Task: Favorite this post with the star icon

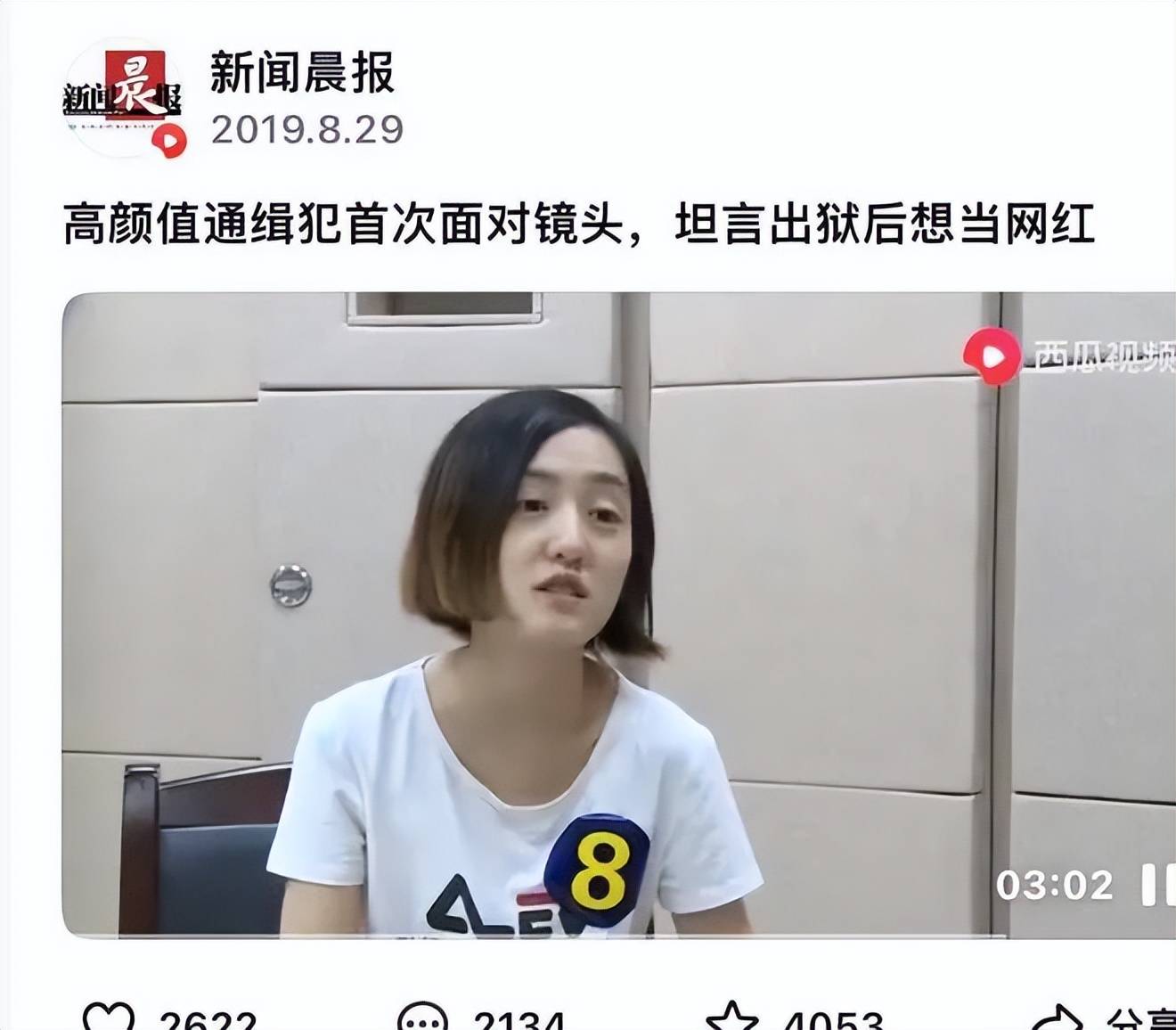Action: (731, 1017)
